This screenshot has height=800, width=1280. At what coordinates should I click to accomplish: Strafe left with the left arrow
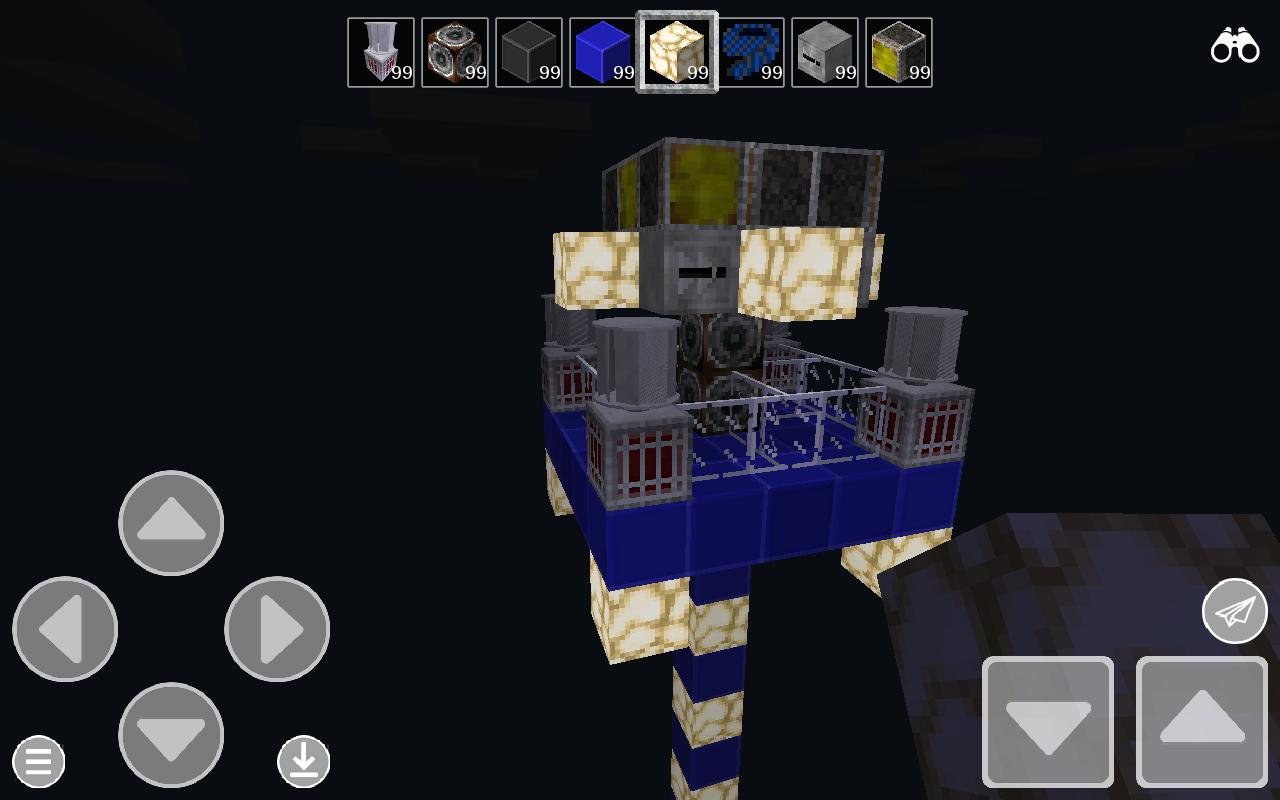[65, 629]
